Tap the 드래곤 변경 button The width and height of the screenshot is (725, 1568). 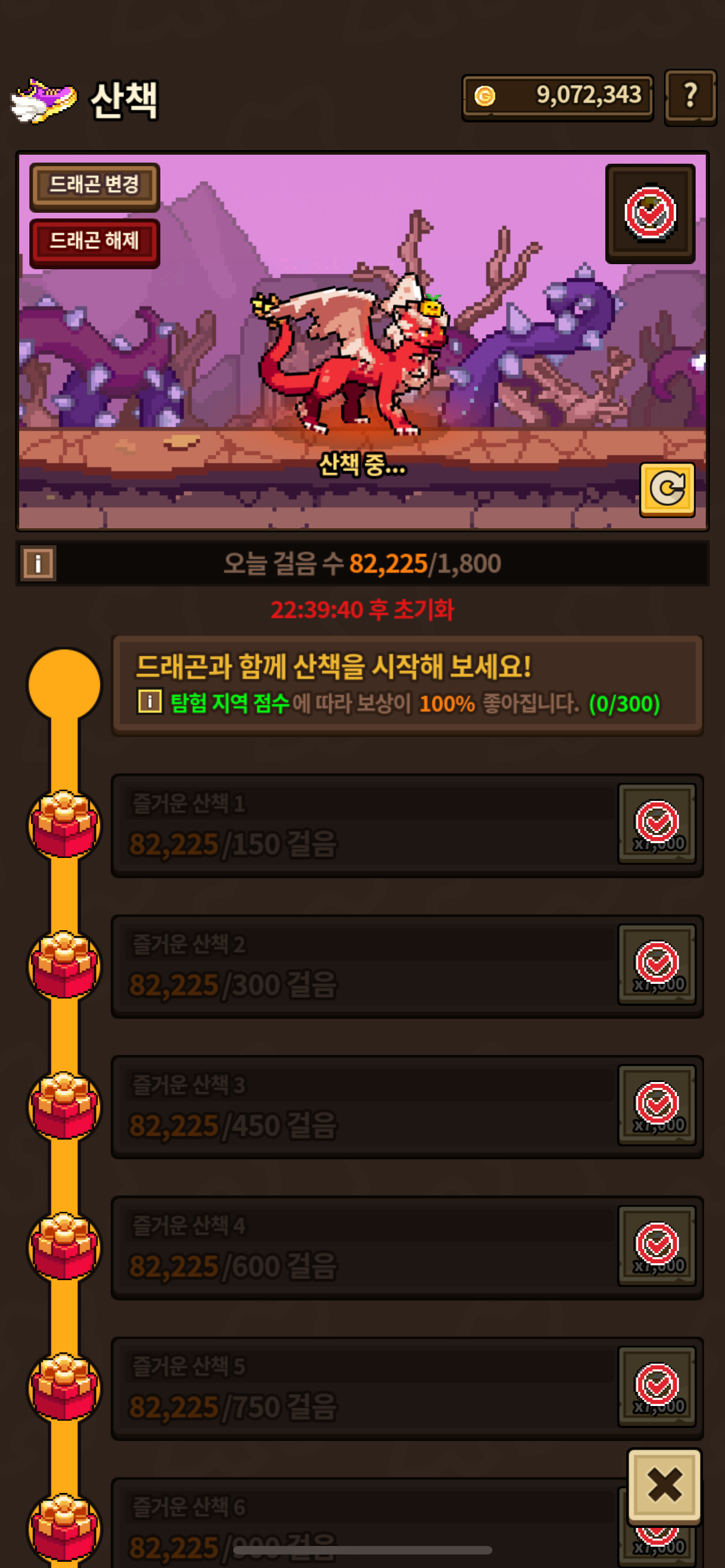click(94, 186)
